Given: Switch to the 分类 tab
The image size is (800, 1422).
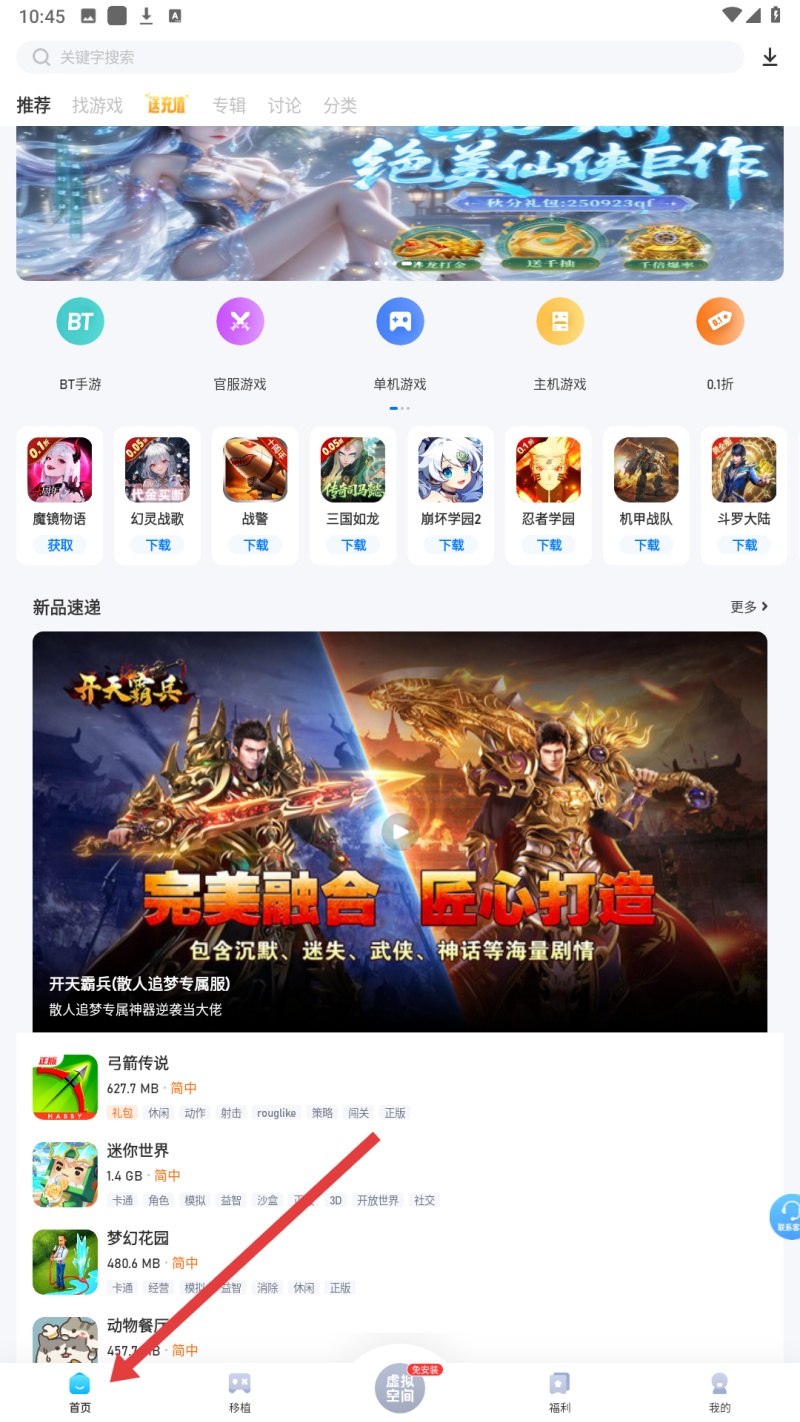Looking at the screenshot, I should (340, 105).
